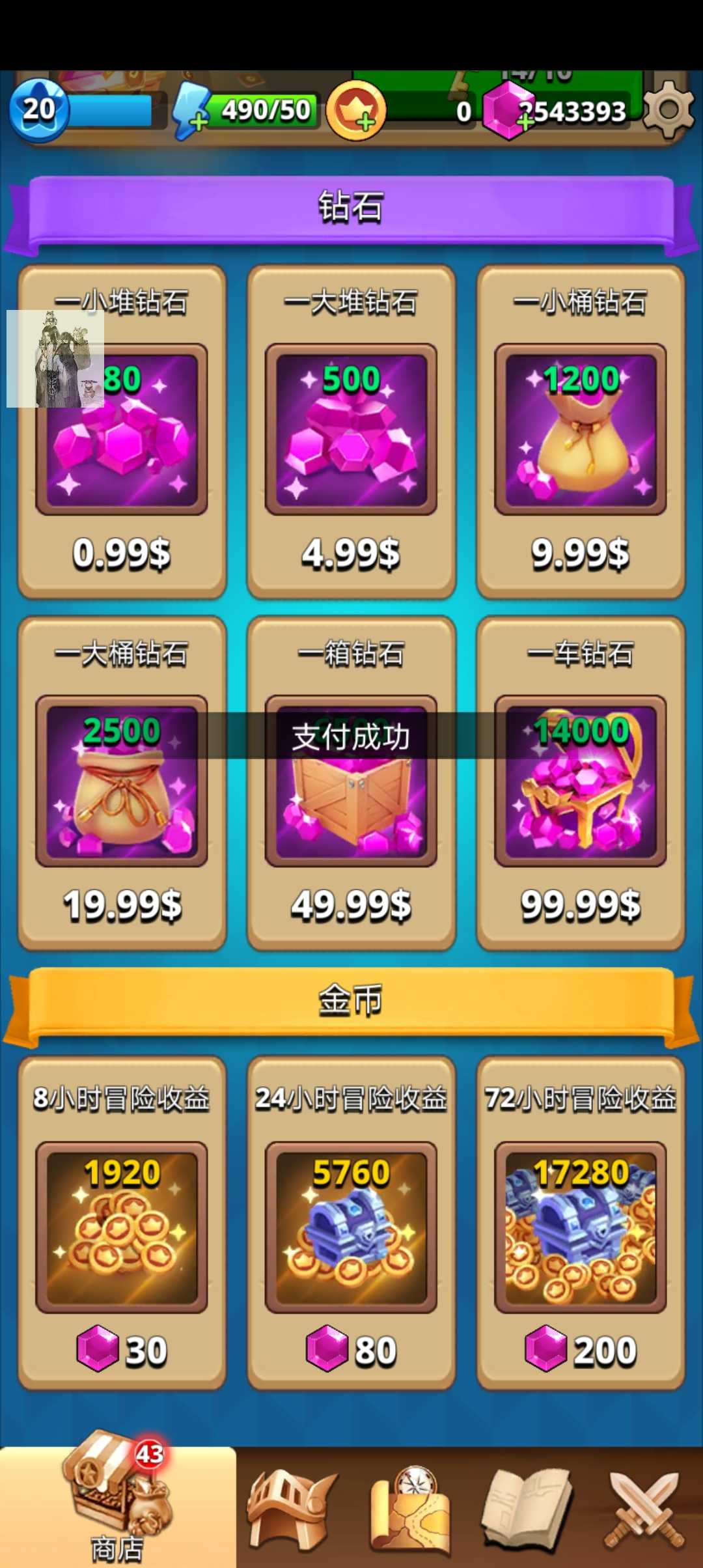This screenshot has width=703, height=1568.
Task: Add gold coins via the crown coin plus
Action: coord(355,111)
